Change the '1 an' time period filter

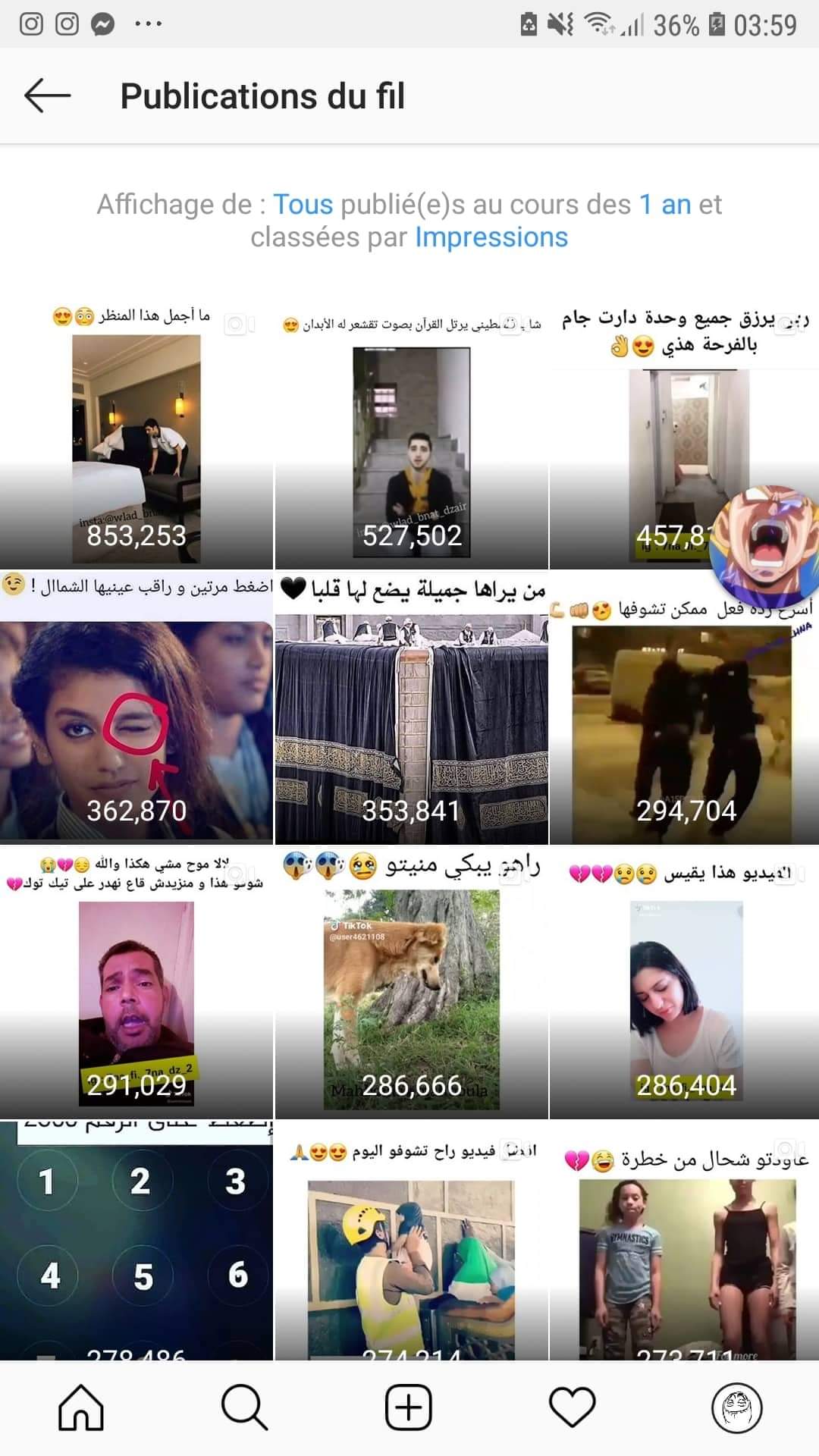(x=665, y=204)
